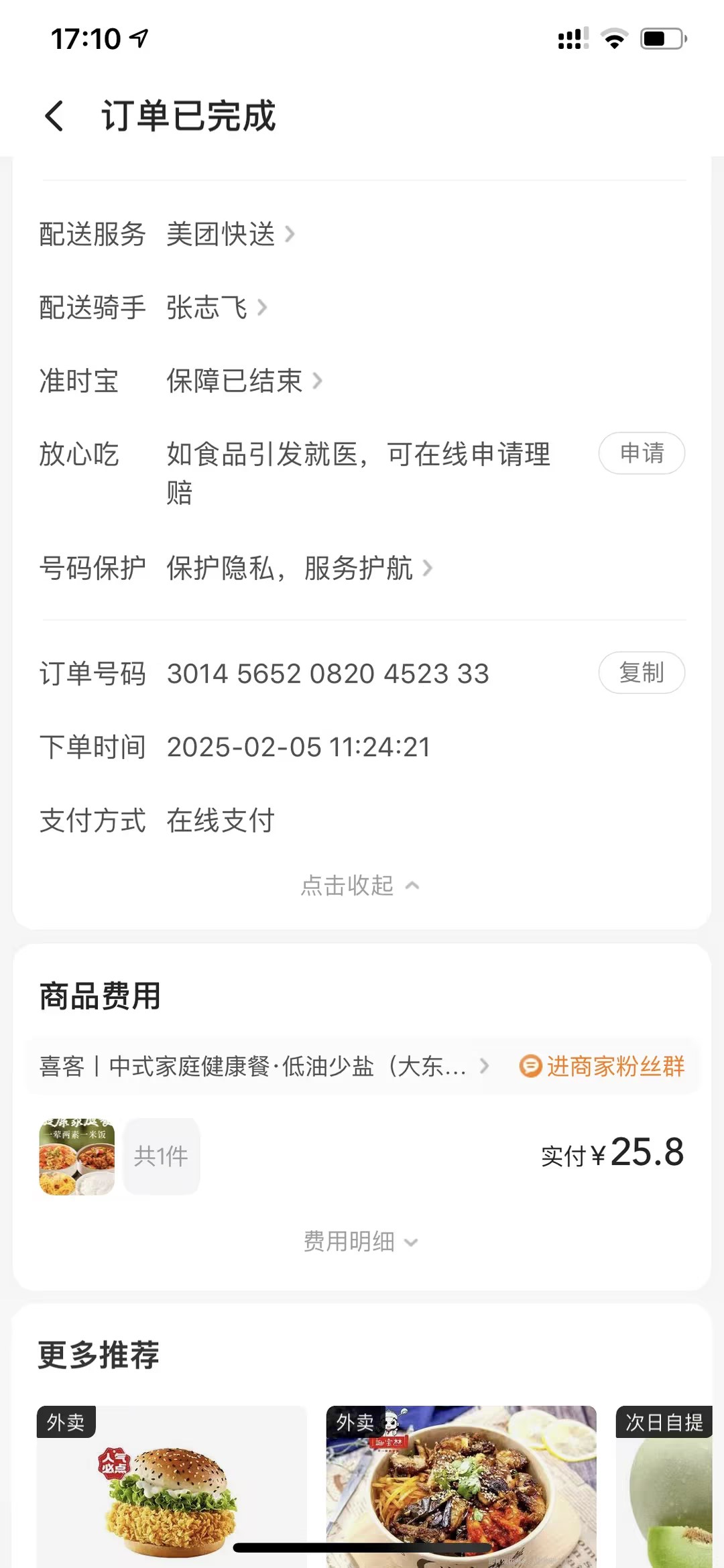Open 美团快送 delivery service details

tap(229, 235)
